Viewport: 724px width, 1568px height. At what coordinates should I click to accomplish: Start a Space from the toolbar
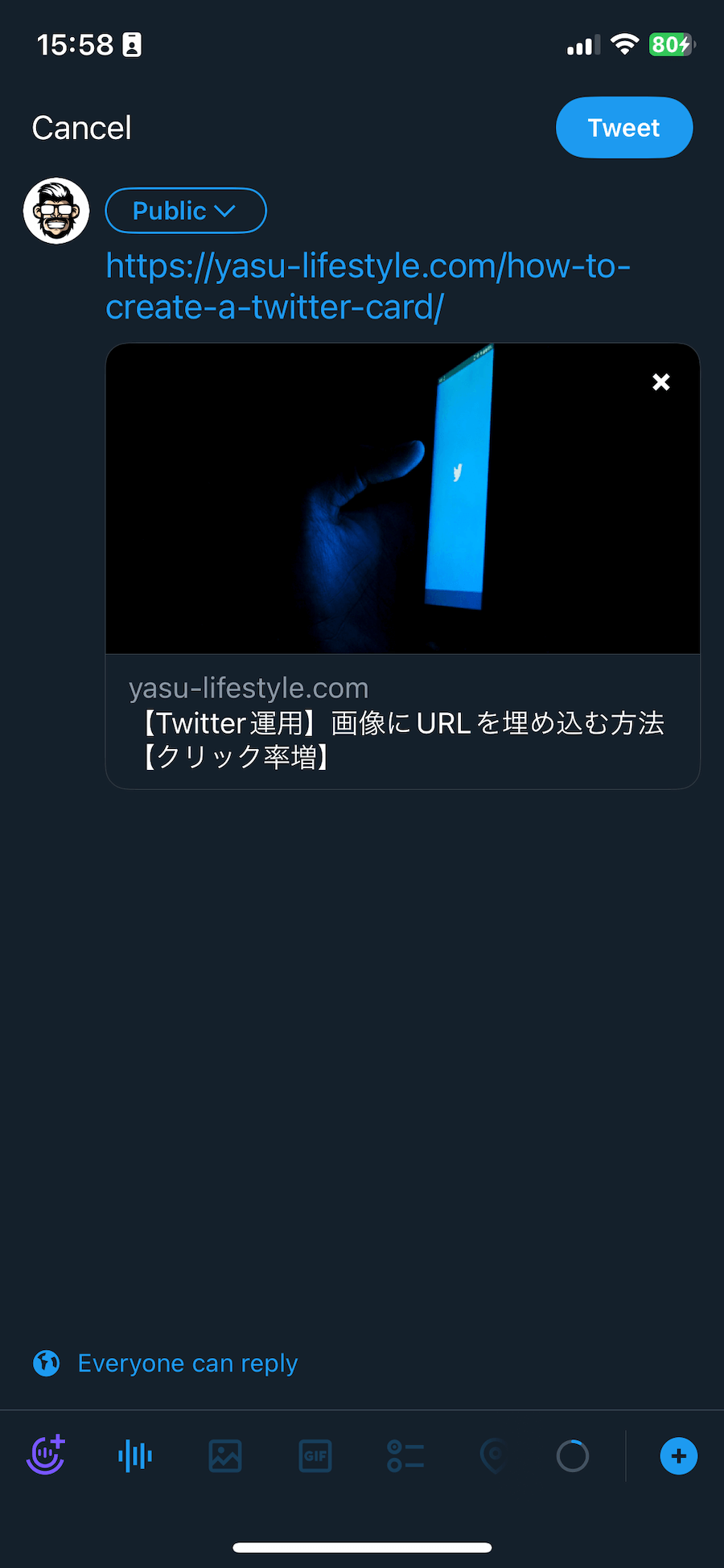pos(46,1455)
